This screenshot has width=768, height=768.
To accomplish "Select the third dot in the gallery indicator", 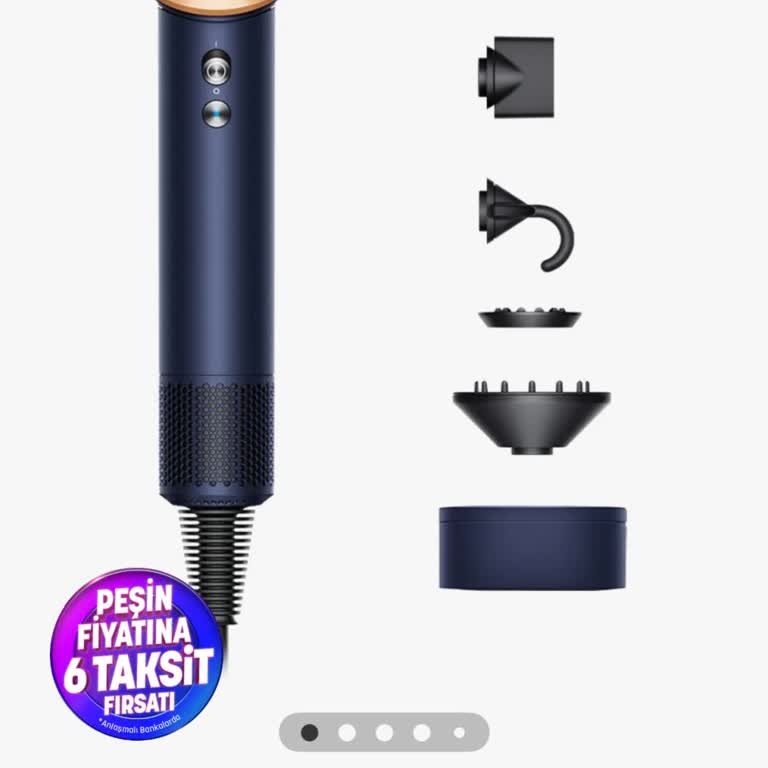I will [384, 733].
